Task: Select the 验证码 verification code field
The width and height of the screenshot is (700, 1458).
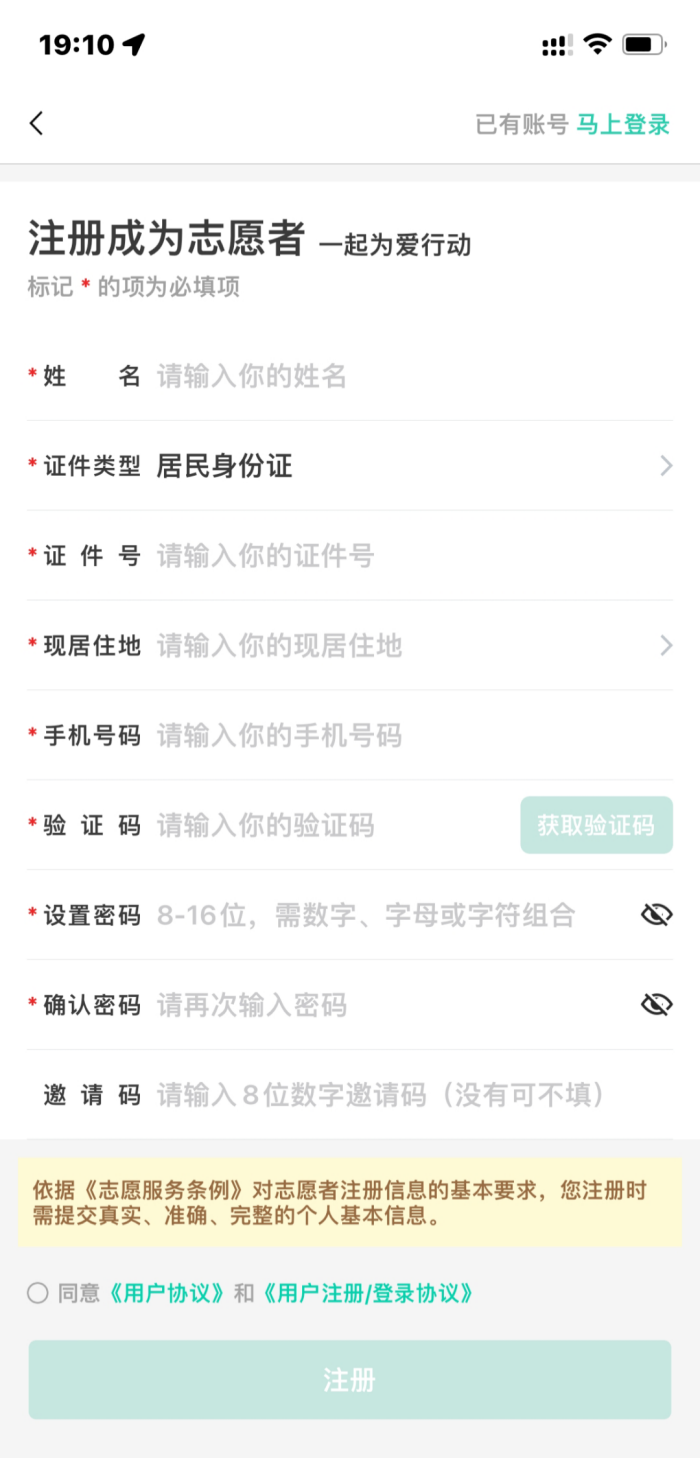Action: click(x=330, y=826)
